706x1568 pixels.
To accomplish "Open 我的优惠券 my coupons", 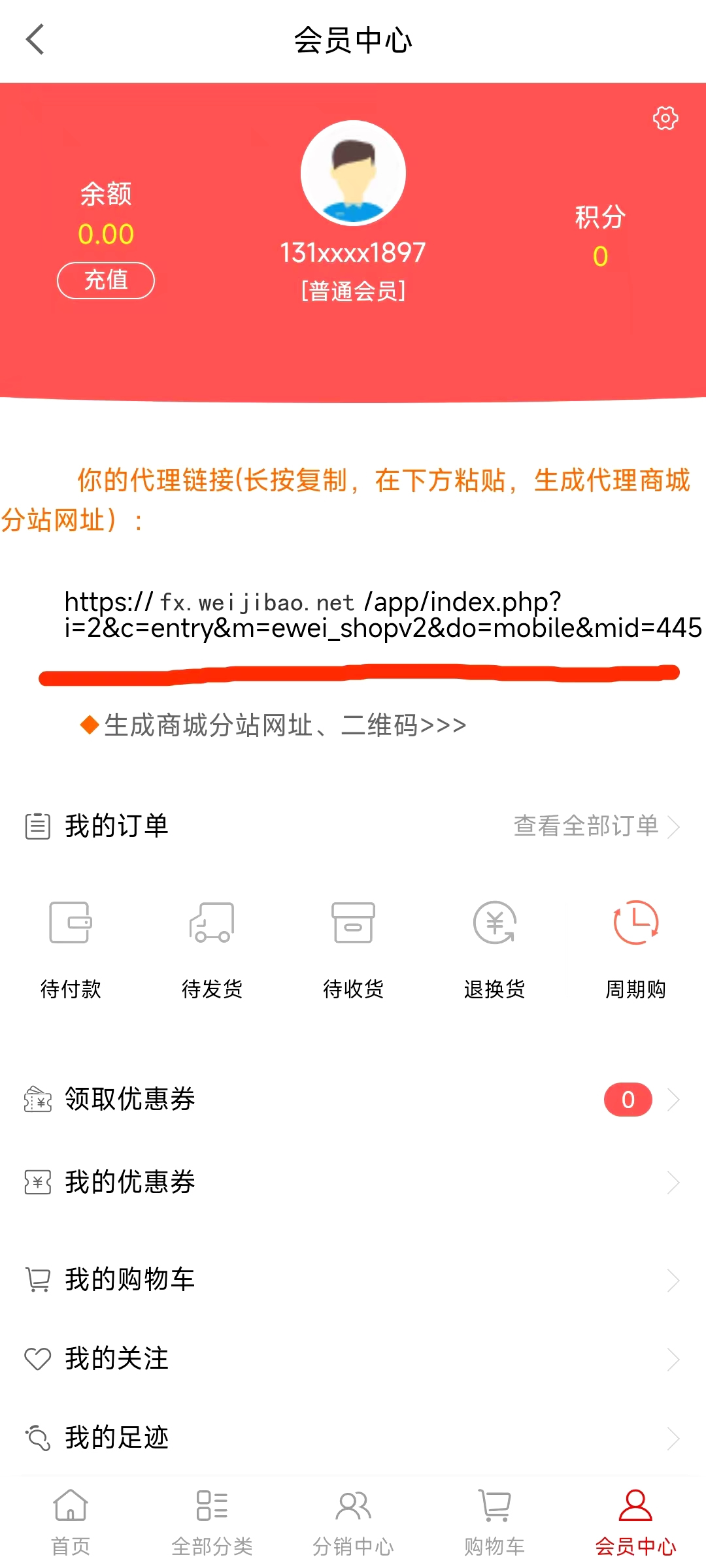I will (353, 1183).
